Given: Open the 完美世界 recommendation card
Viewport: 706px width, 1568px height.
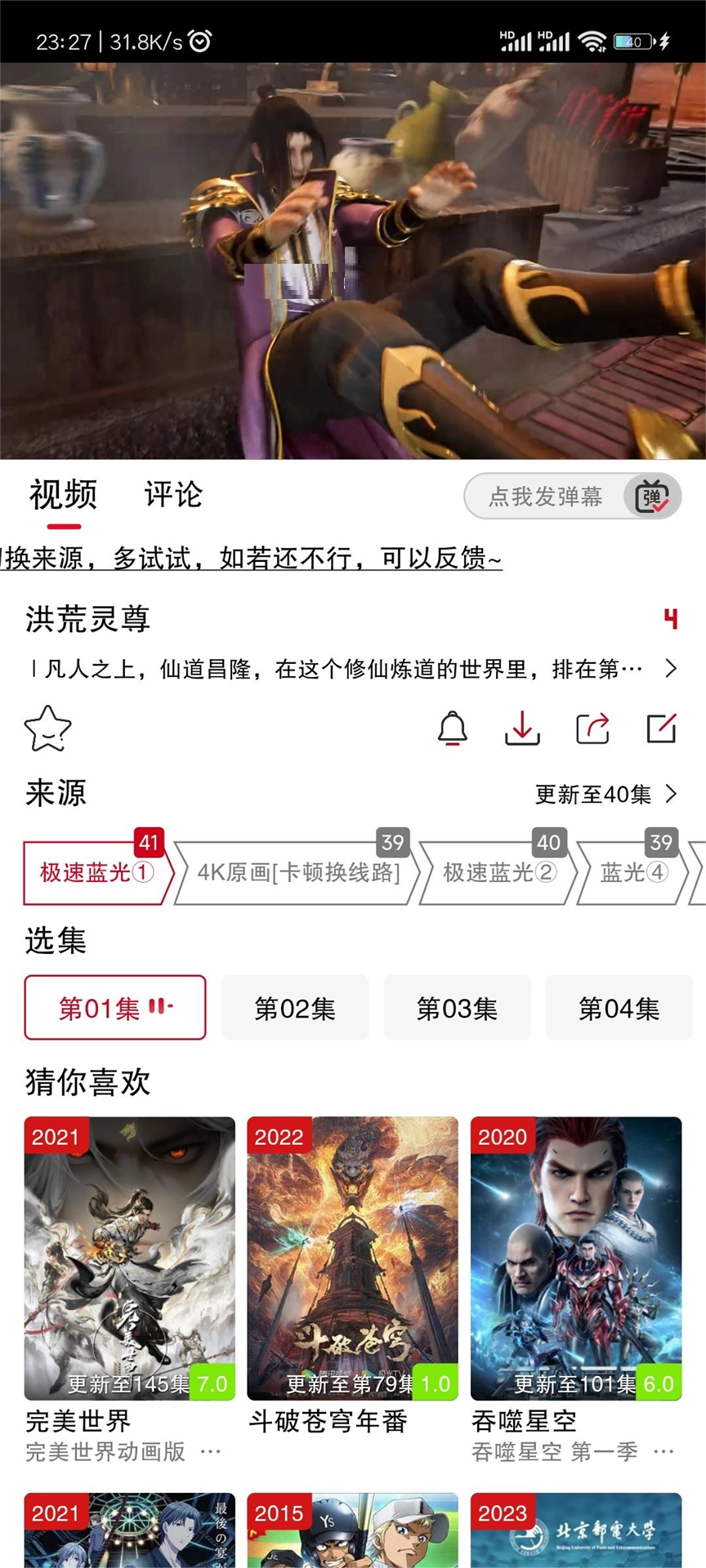Looking at the screenshot, I should (129, 1258).
